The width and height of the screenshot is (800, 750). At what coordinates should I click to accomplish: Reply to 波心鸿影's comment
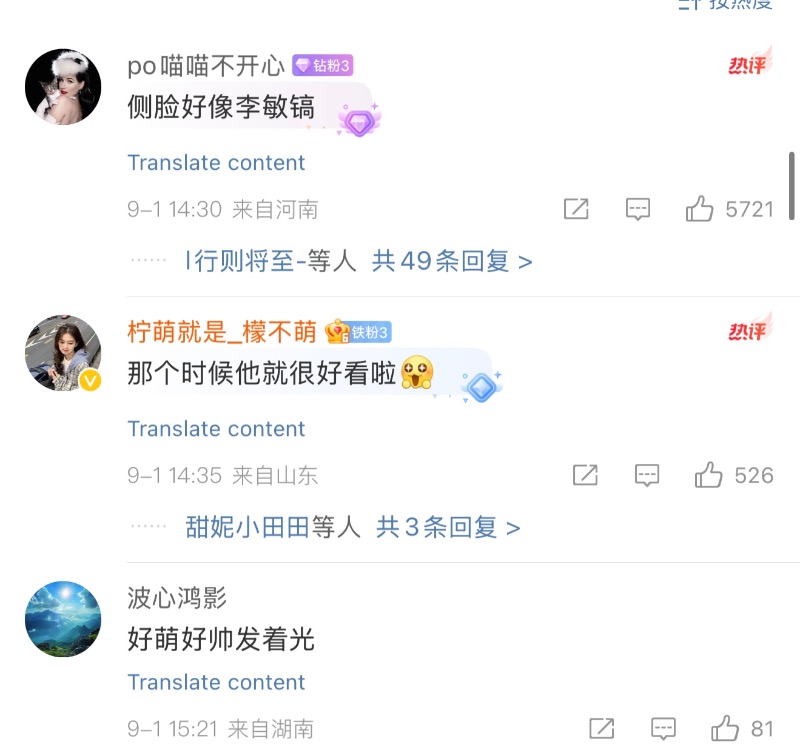[x=663, y=728]
